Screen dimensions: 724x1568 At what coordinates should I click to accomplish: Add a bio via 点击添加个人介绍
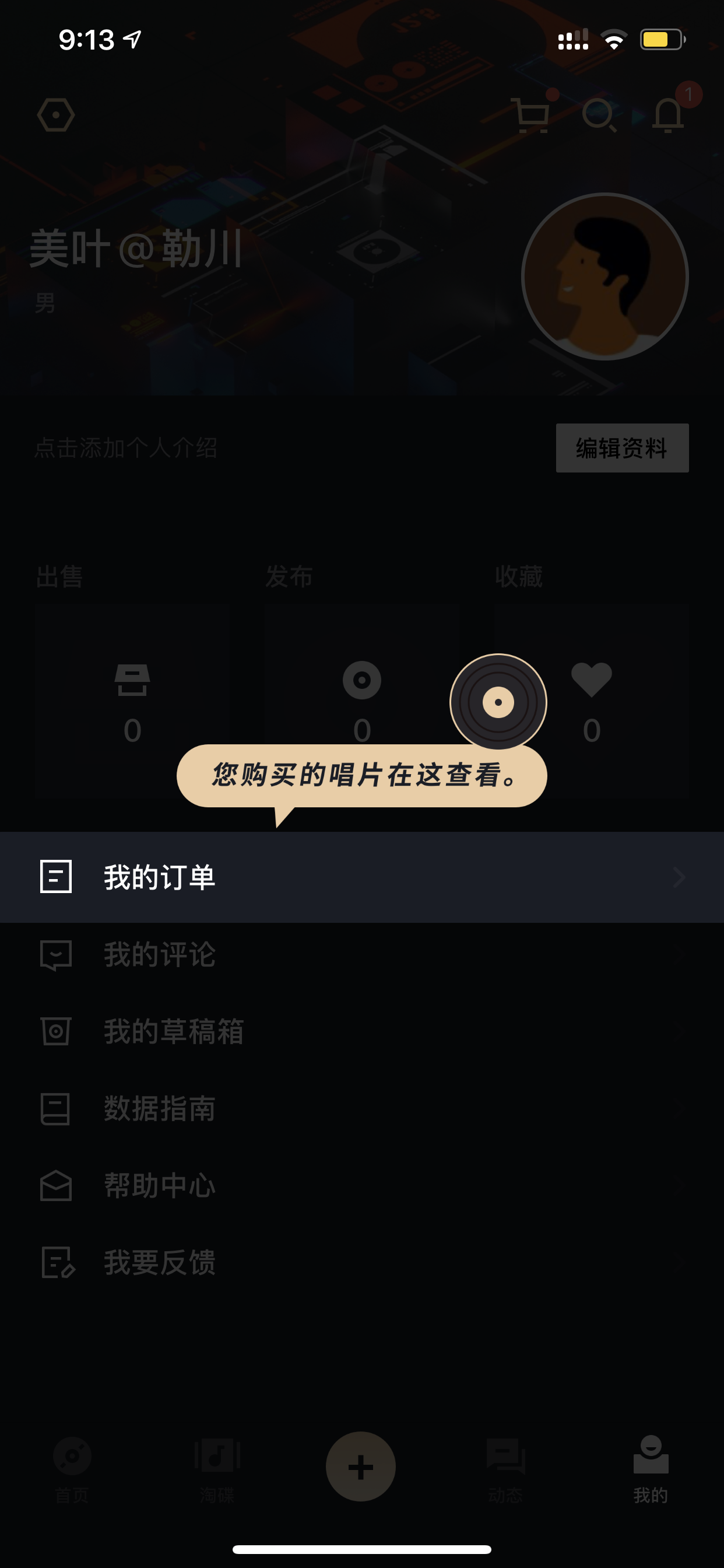click(126, 448)
